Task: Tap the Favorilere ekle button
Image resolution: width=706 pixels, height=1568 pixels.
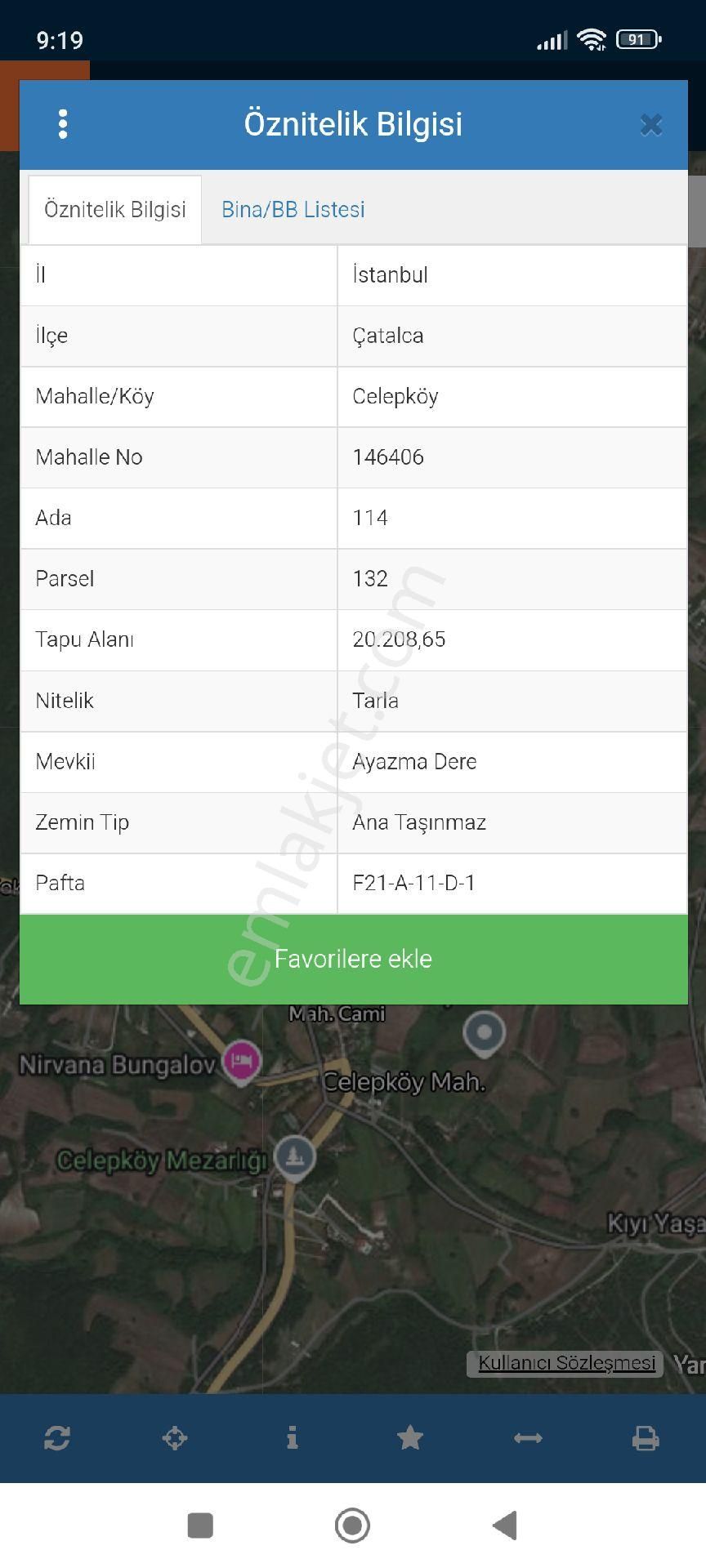Action: 353,959
